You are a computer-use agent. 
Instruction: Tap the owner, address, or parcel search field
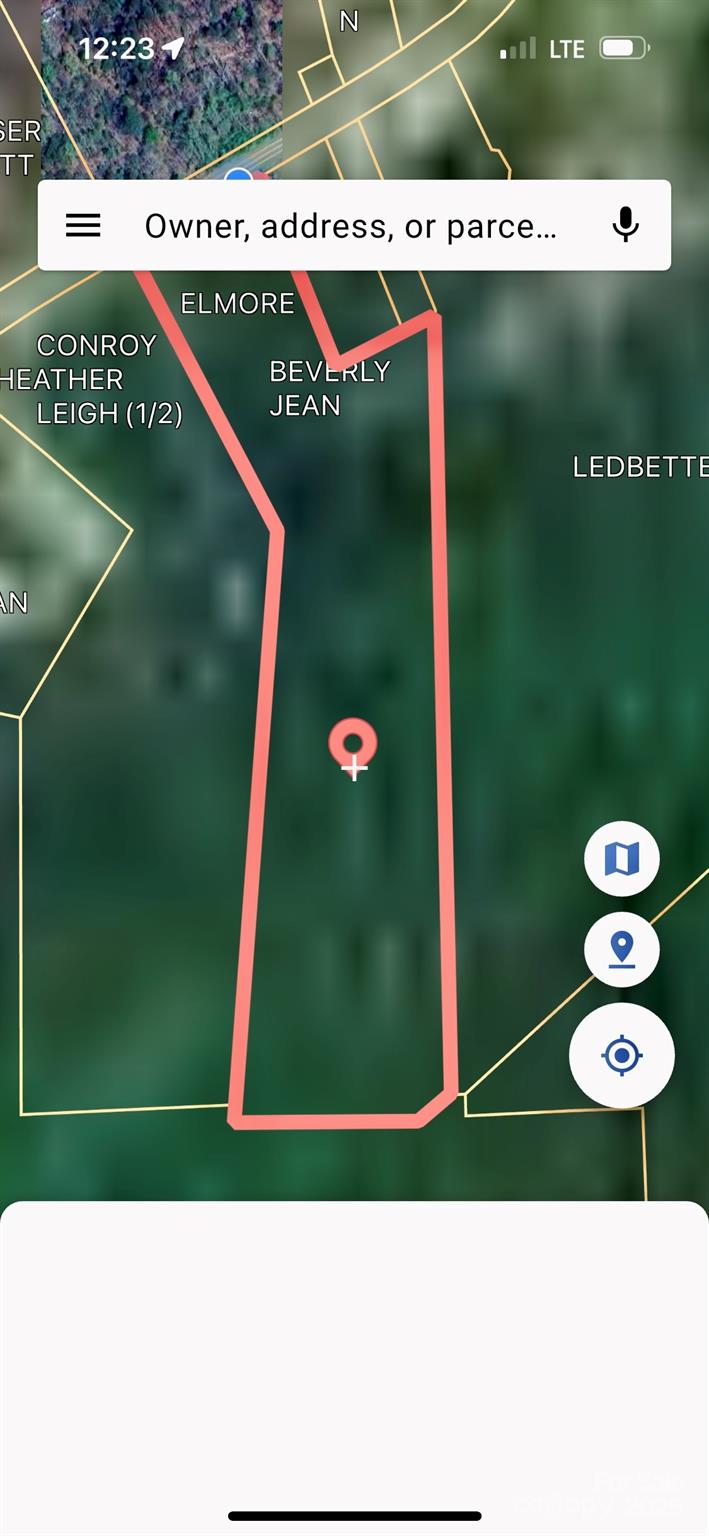[350, 226]
